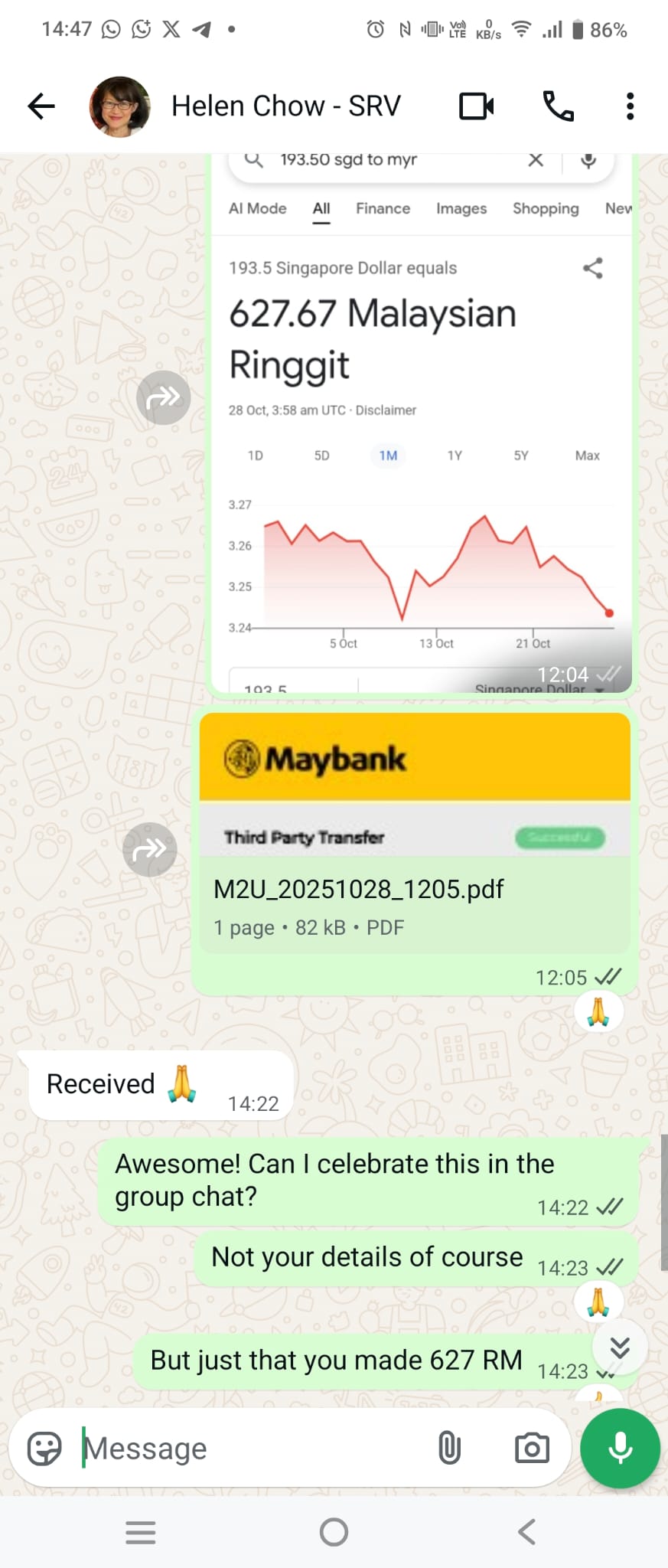668x1568 pixels.
Task: Open the camera from the message bar
Action: click(532, 1449)
